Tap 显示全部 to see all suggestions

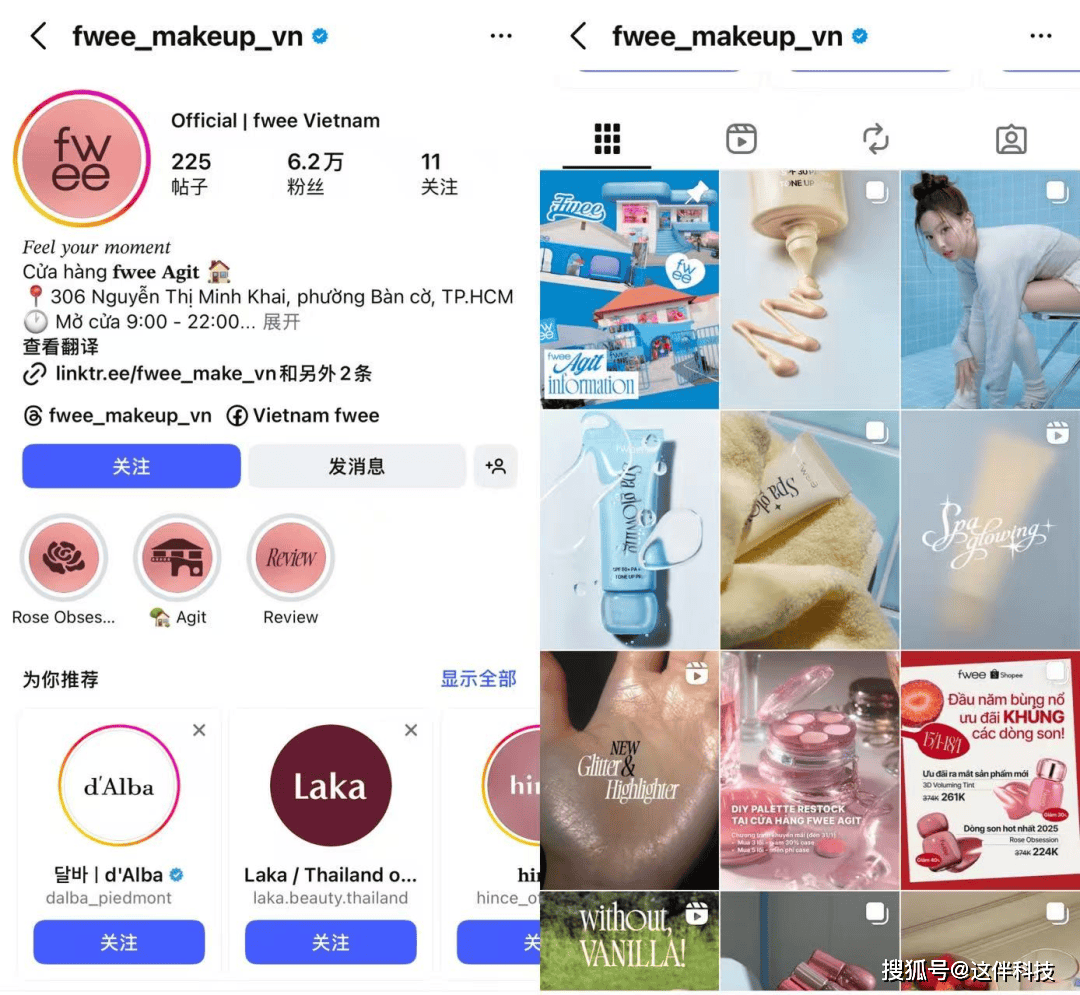pyautogui.click(x=479, y=678)
